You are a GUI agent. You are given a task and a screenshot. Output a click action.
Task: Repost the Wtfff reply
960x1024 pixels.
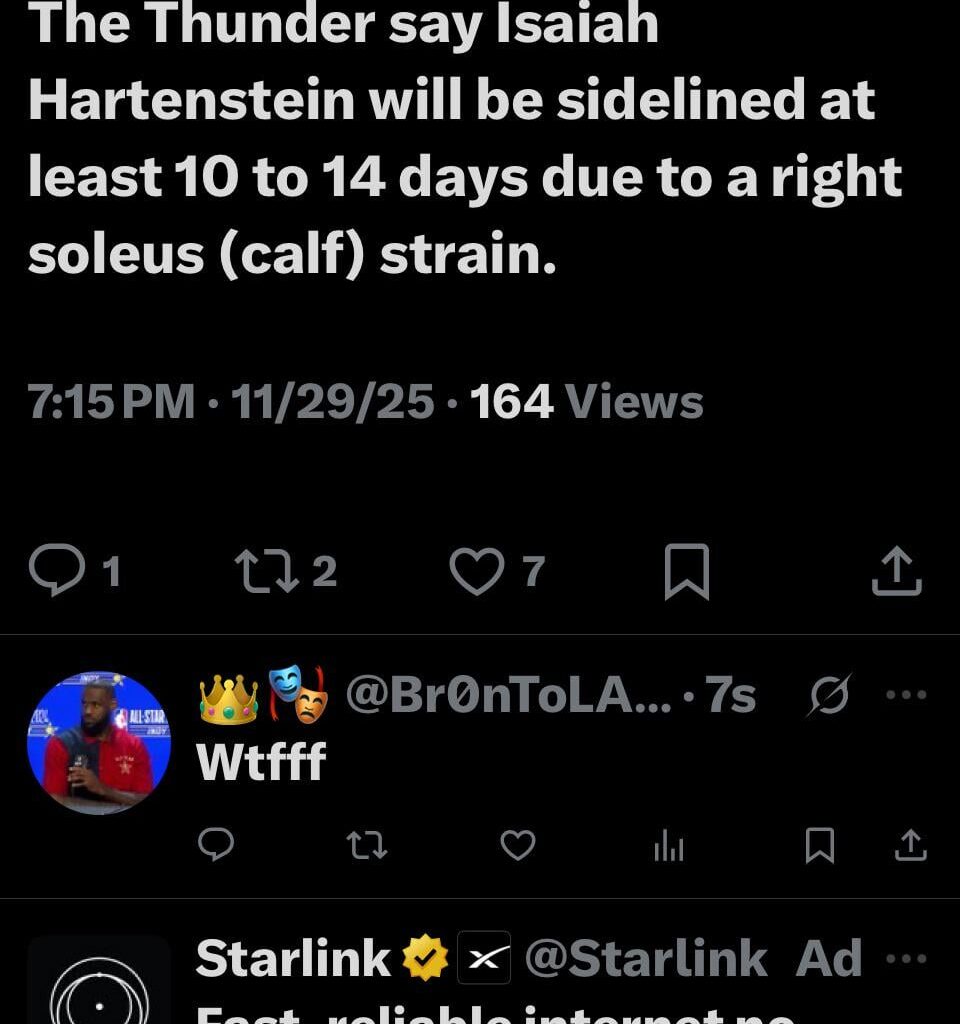point(368,847)
